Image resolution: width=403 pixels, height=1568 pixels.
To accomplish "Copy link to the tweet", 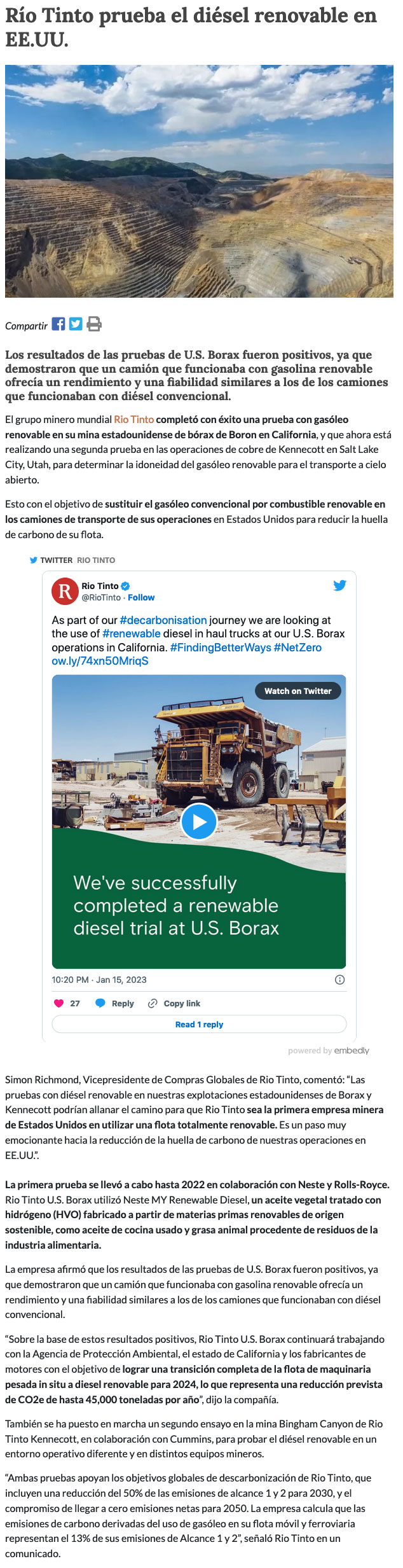I will [x=174, y=1003].
